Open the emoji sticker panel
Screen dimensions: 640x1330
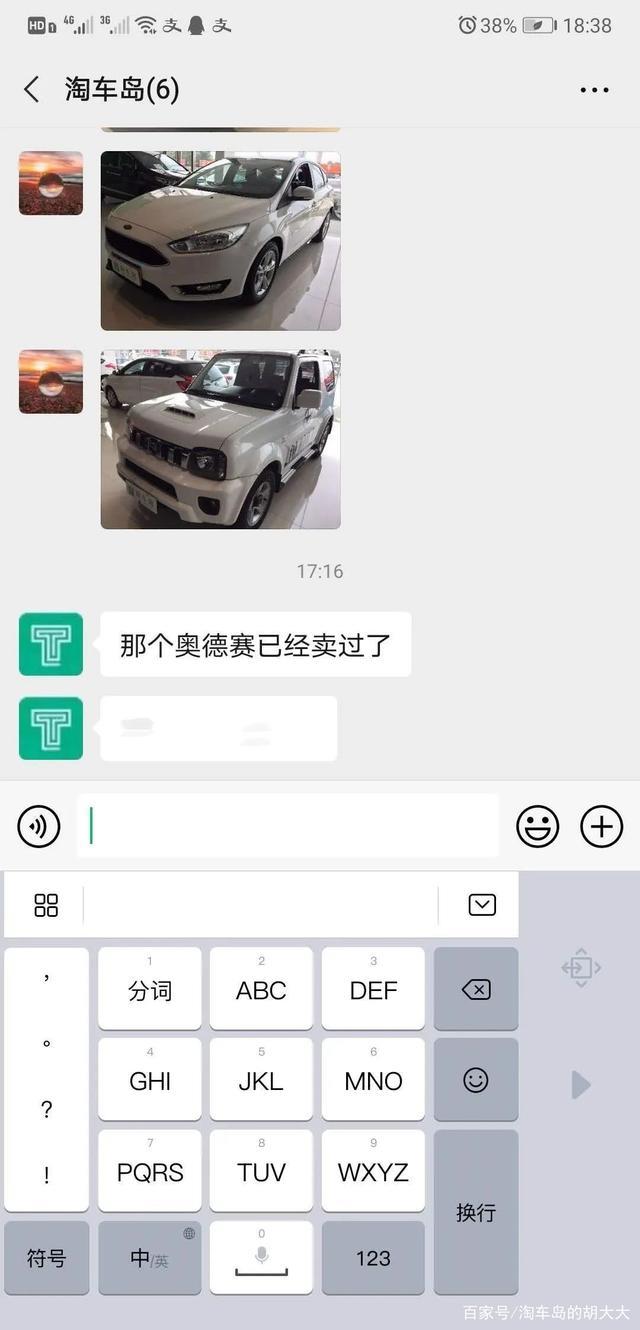coord(537,827)
